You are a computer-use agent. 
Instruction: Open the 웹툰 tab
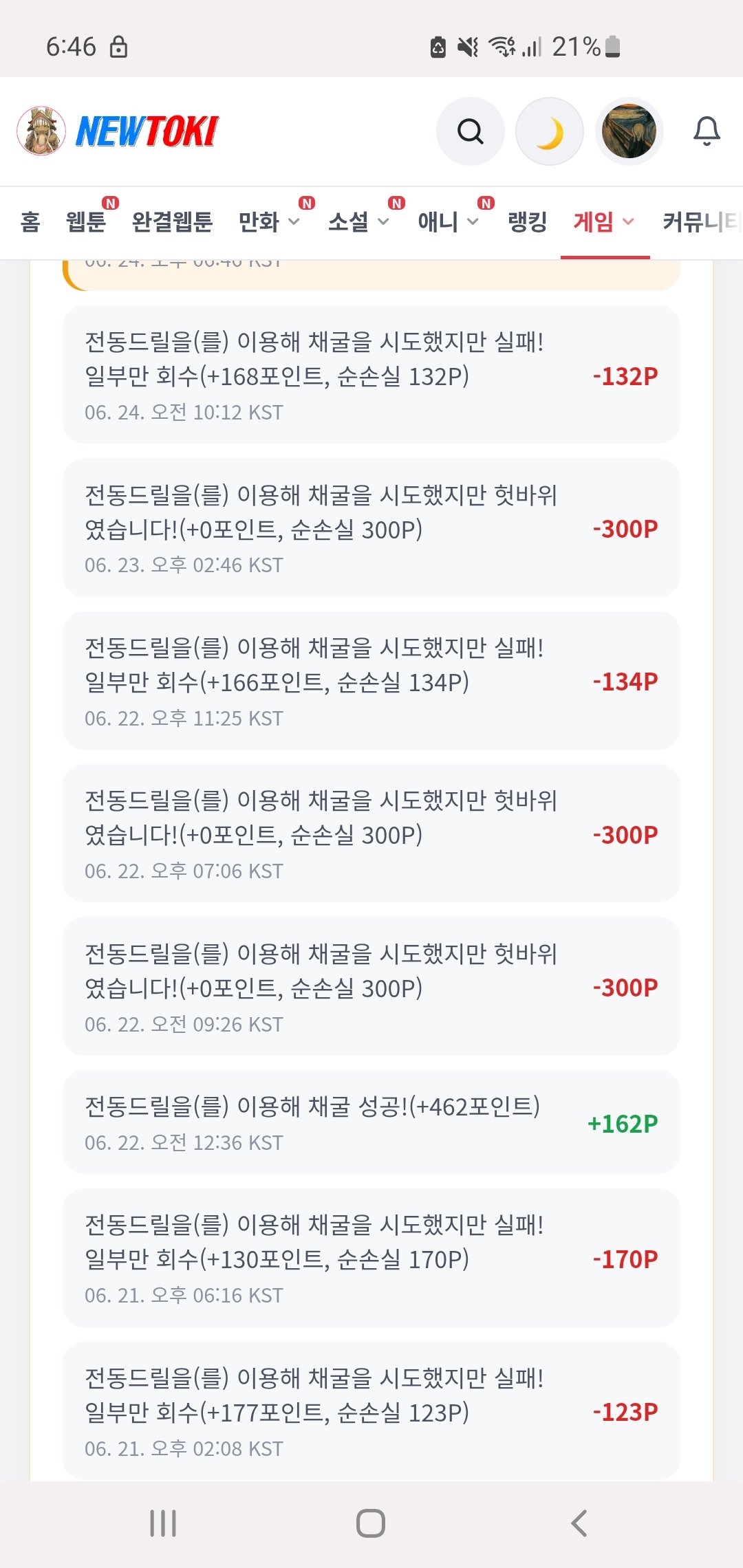[x=86, y=222]
